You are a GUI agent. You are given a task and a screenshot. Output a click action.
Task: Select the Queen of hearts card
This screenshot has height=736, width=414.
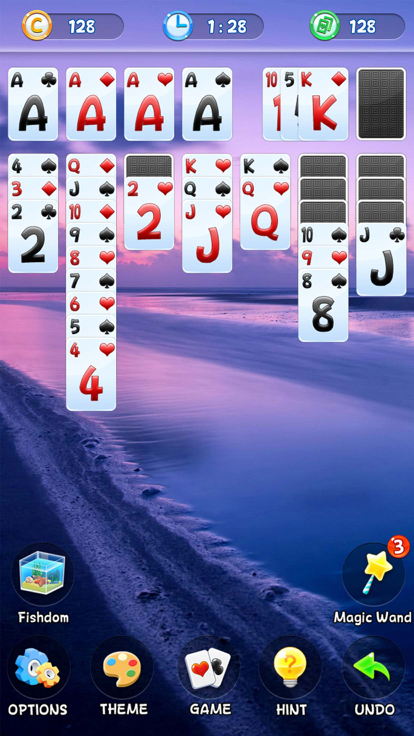pyautogui.click(x=265, y=213)
